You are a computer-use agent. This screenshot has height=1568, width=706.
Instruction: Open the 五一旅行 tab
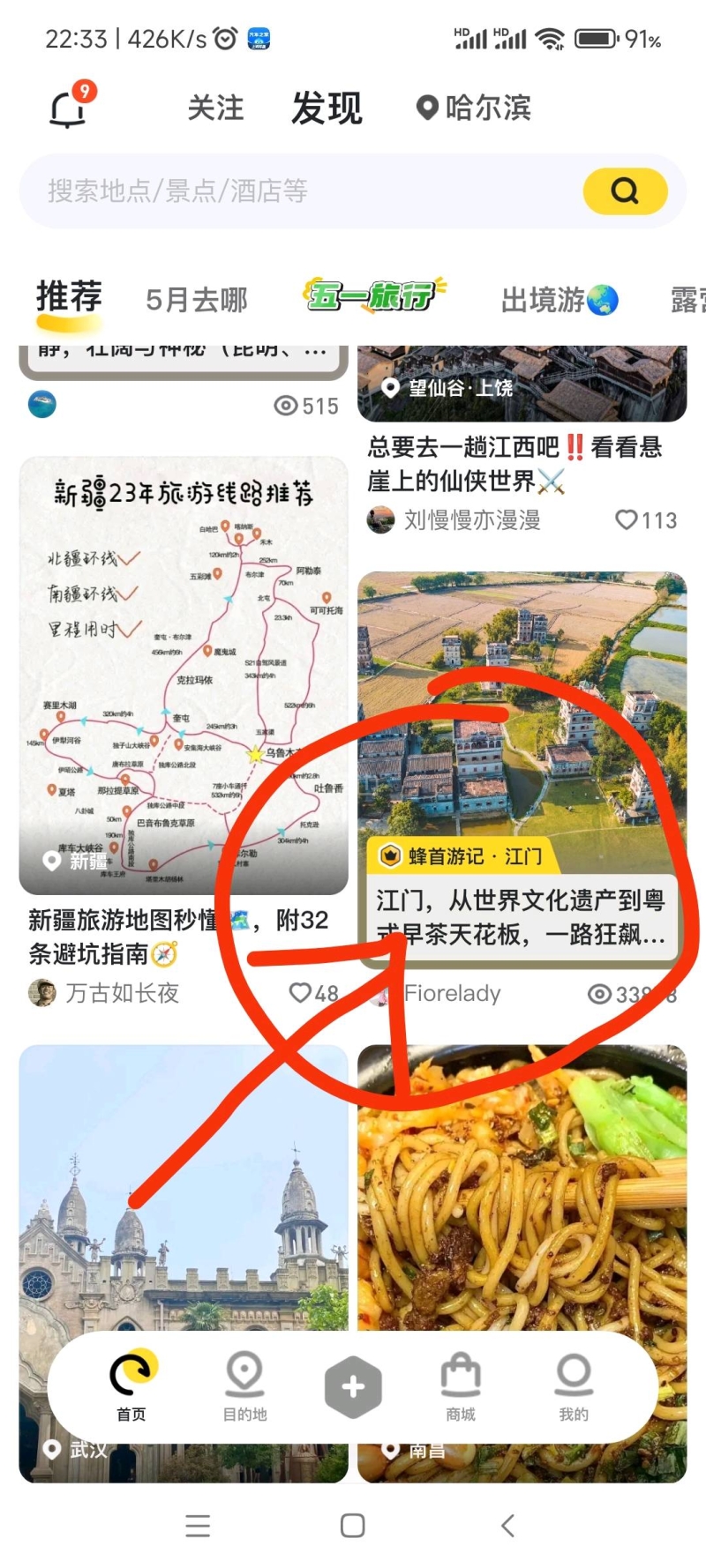(373, 295)
